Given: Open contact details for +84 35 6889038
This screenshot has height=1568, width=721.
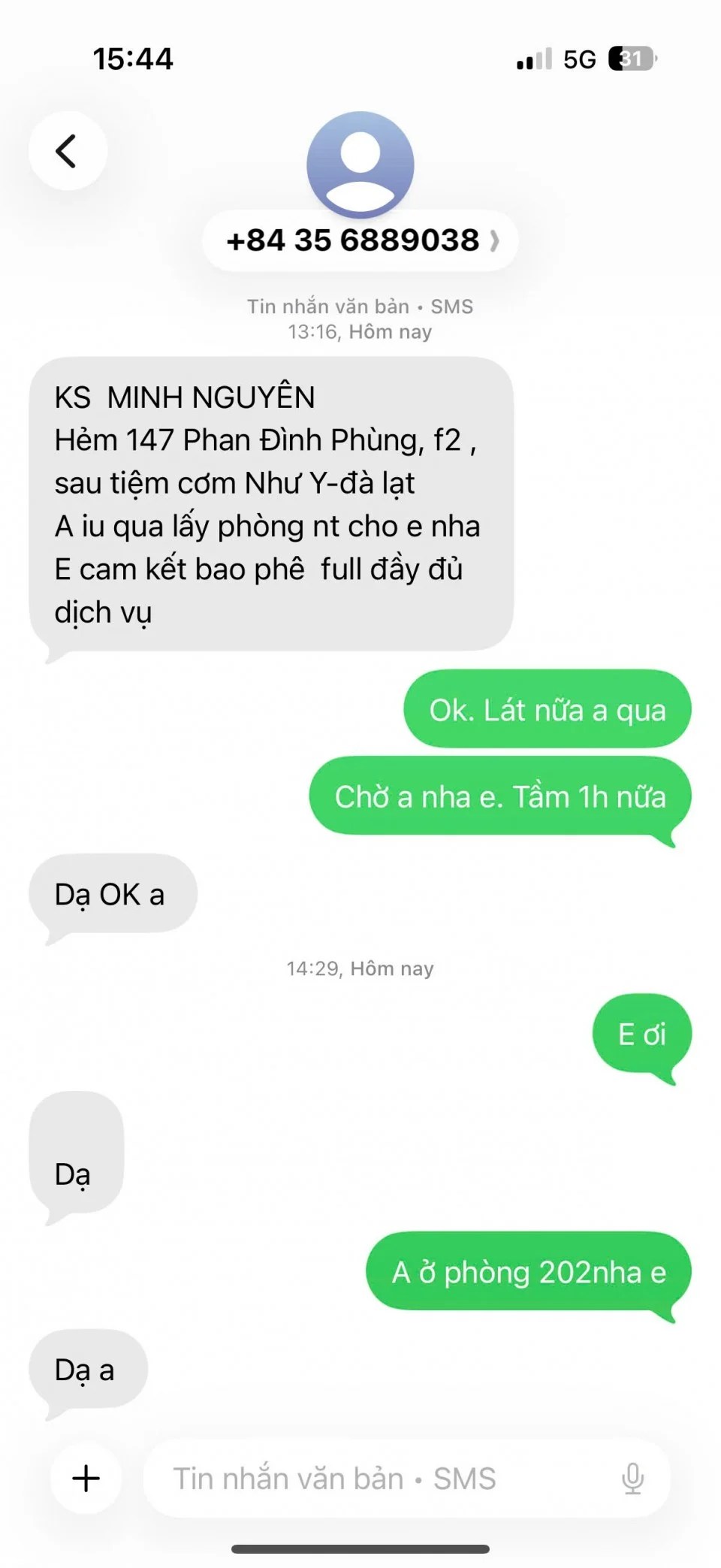Looking at the screenshot, I should coord(360,240).
